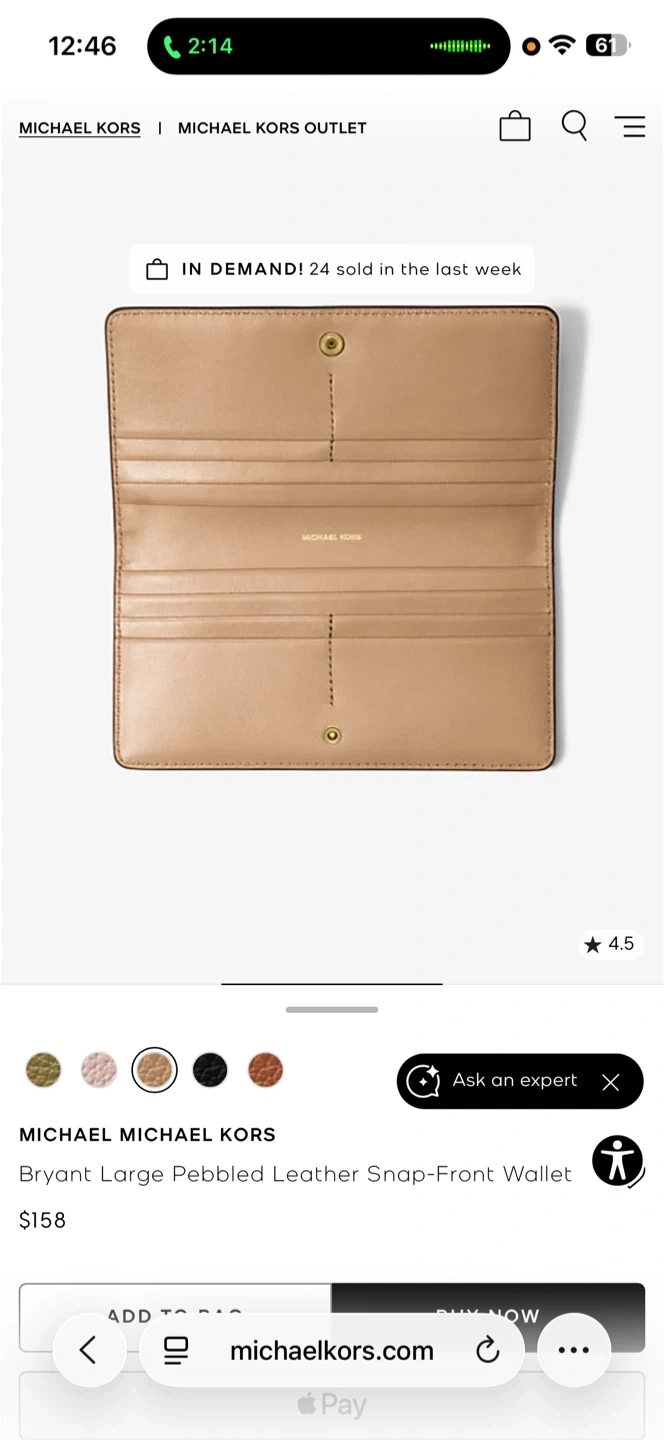This screenshot has width=664, height=1440.
Task: Return to the ongoing call indicator
Action: 197,46
